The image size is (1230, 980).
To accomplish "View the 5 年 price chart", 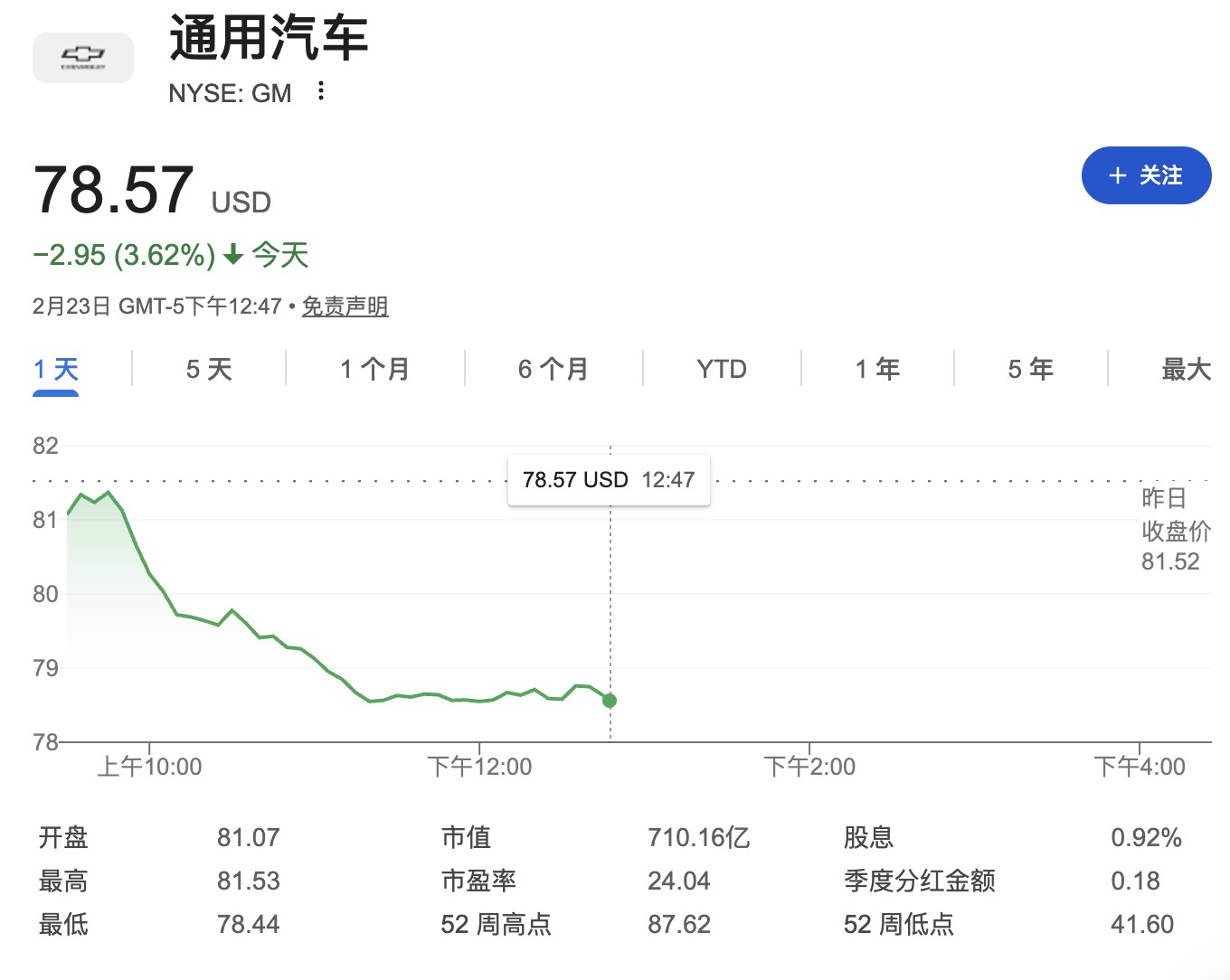I will coord(1031,369).
